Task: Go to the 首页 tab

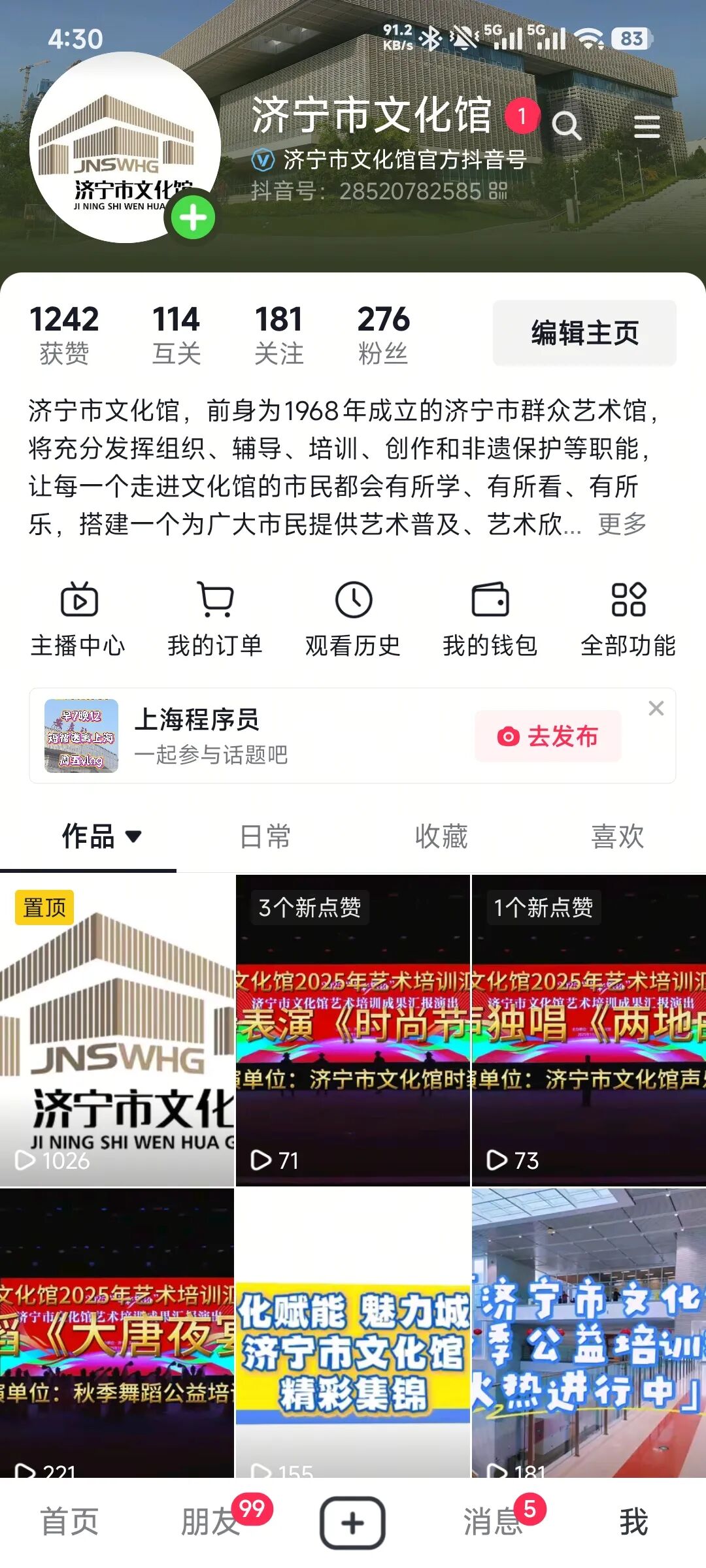Action: [x=69, y=1522]
